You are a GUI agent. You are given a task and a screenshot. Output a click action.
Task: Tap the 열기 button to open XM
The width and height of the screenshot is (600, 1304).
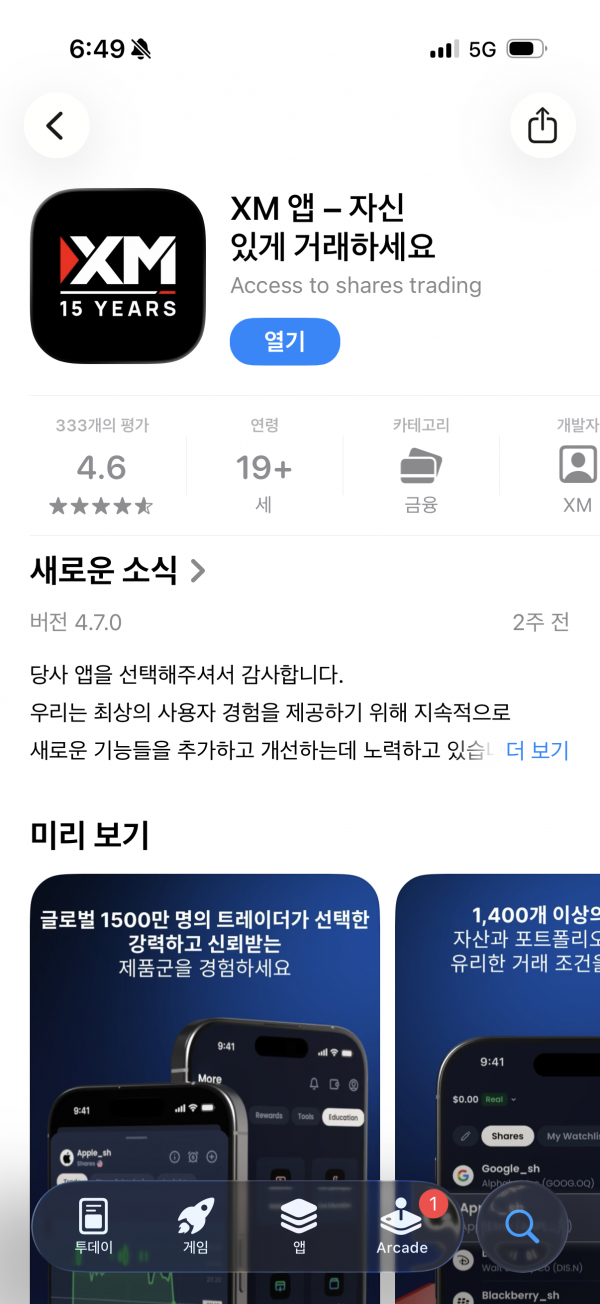pos(285,342)
